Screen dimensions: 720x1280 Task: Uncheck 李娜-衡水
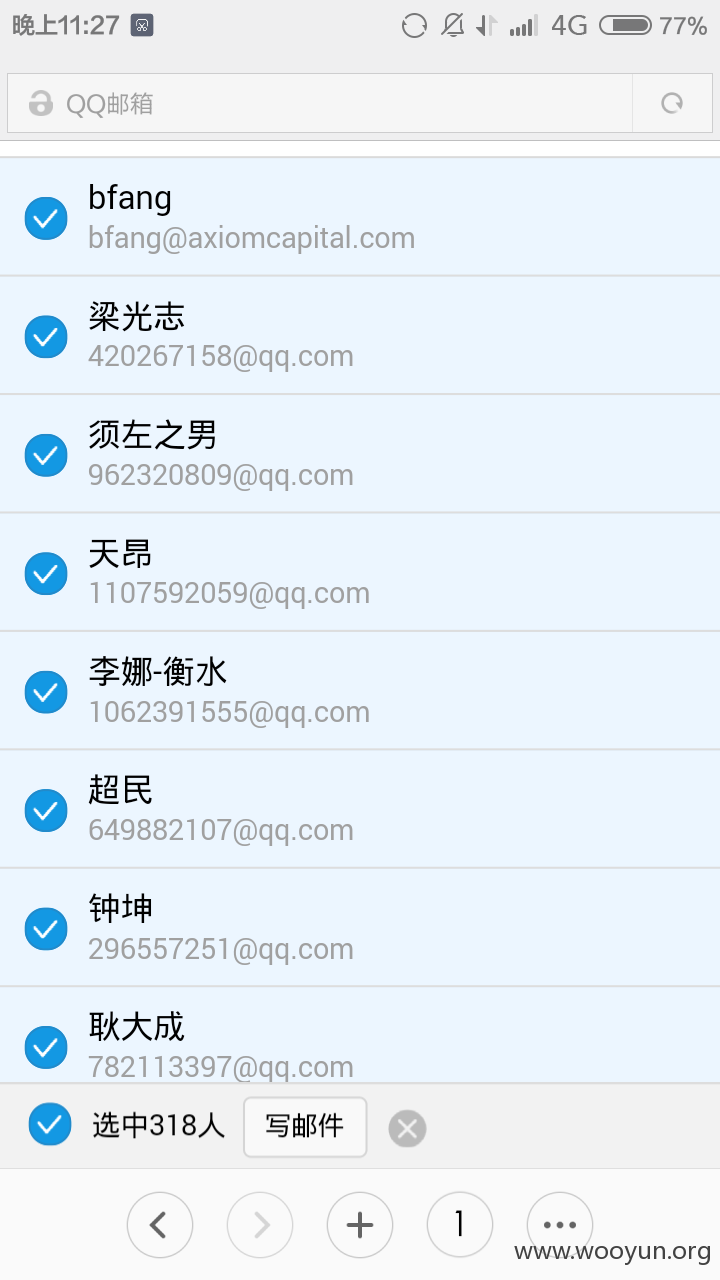pyautogui.click(x=46, y=692)
